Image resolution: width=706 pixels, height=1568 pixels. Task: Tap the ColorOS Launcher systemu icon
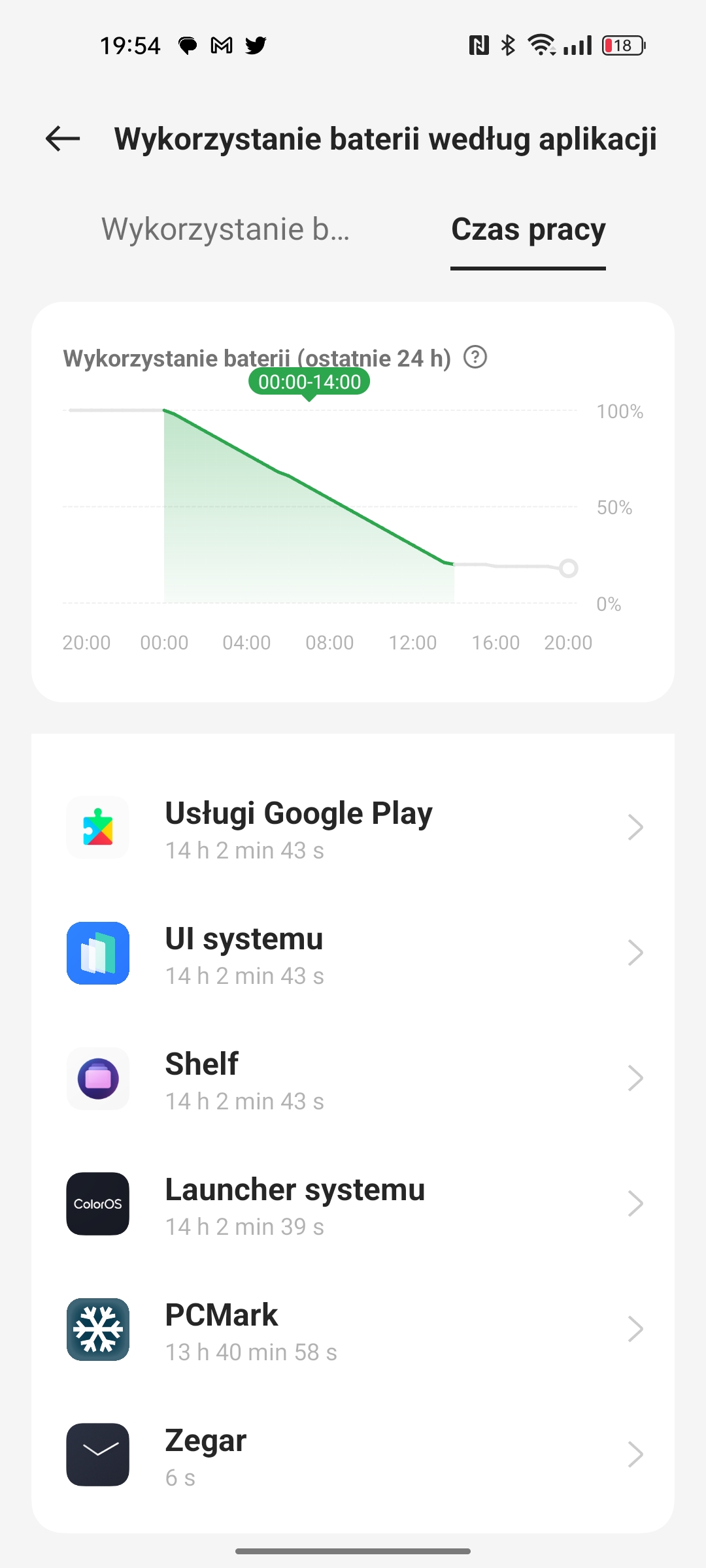tap(97, 1204)
